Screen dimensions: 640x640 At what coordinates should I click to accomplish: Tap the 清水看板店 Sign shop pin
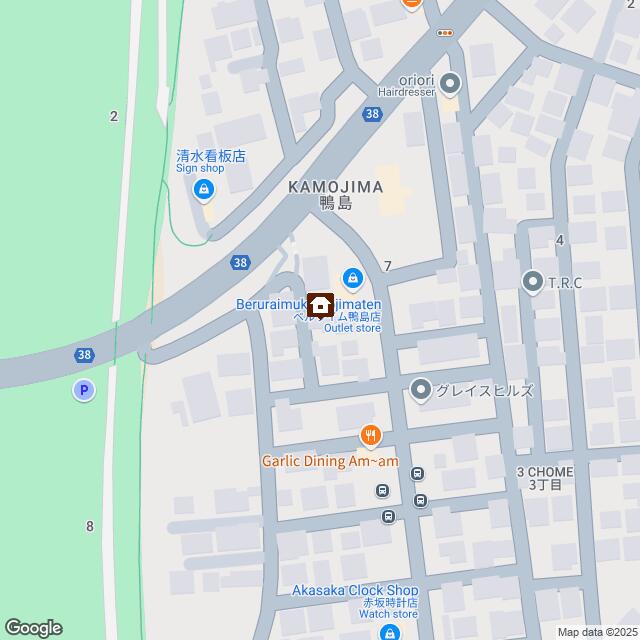[x=204, y=188]
